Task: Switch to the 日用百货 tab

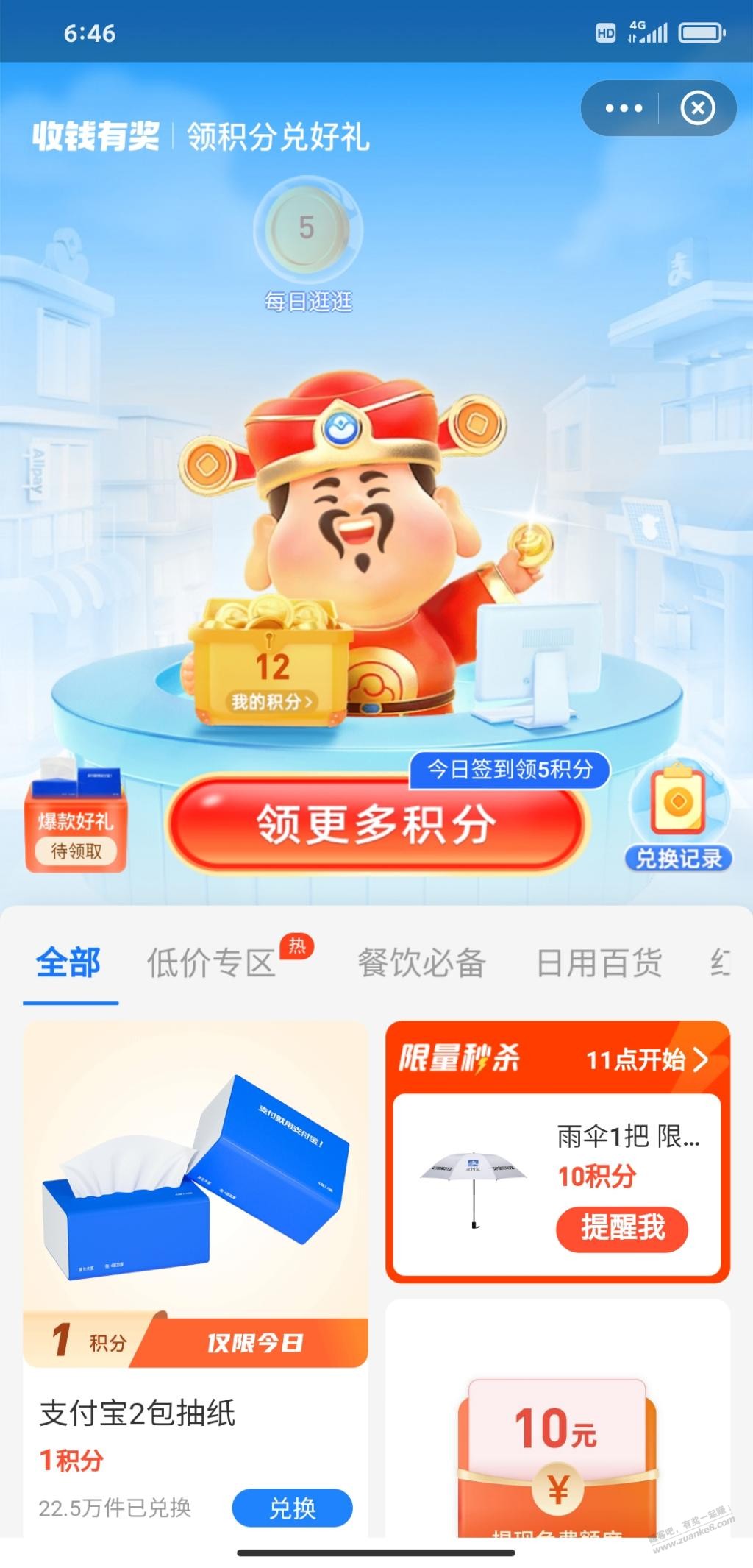Action: pyautogui.click(x=599, y=962)
